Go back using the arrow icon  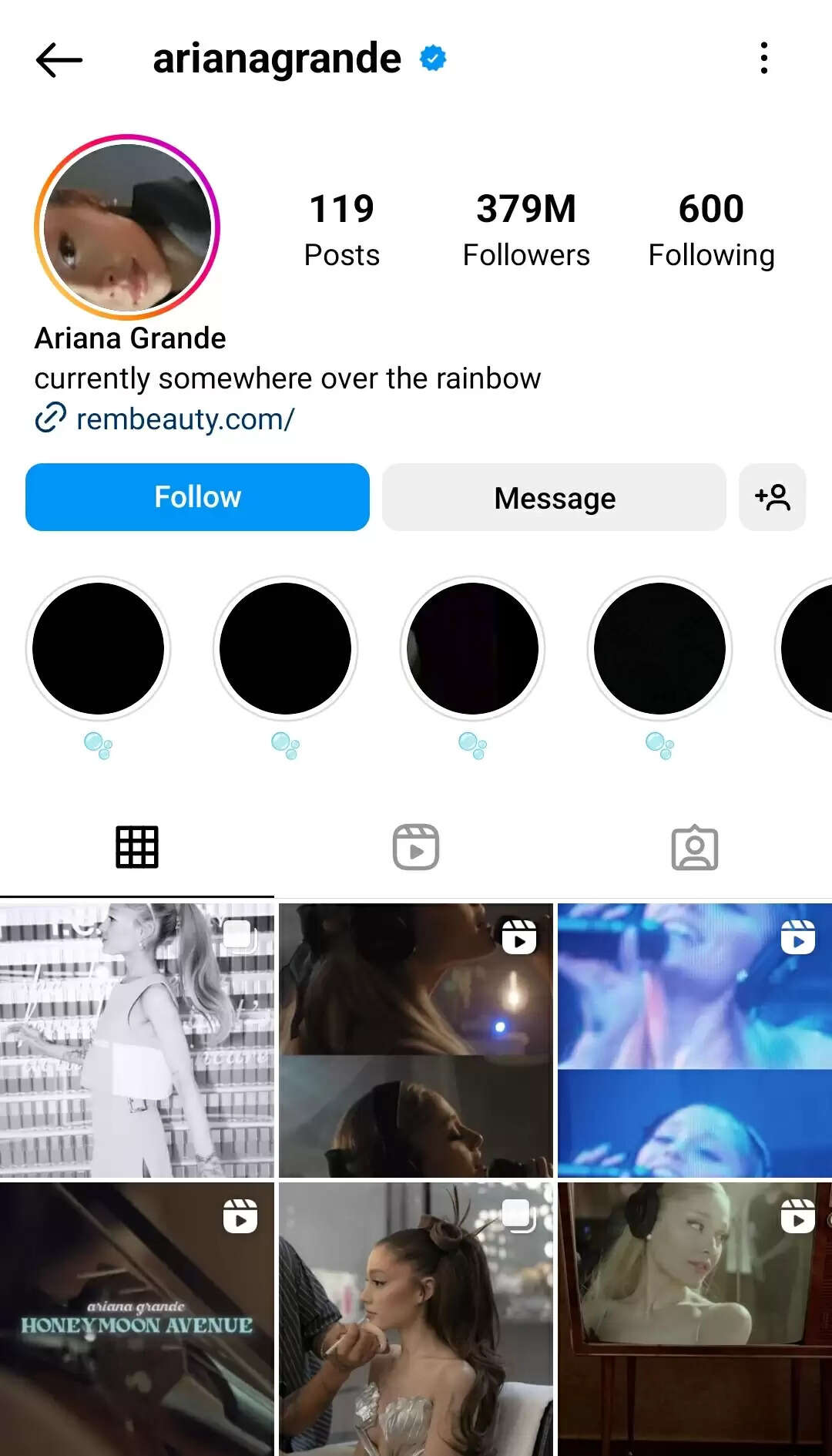[x=59, y=59]
